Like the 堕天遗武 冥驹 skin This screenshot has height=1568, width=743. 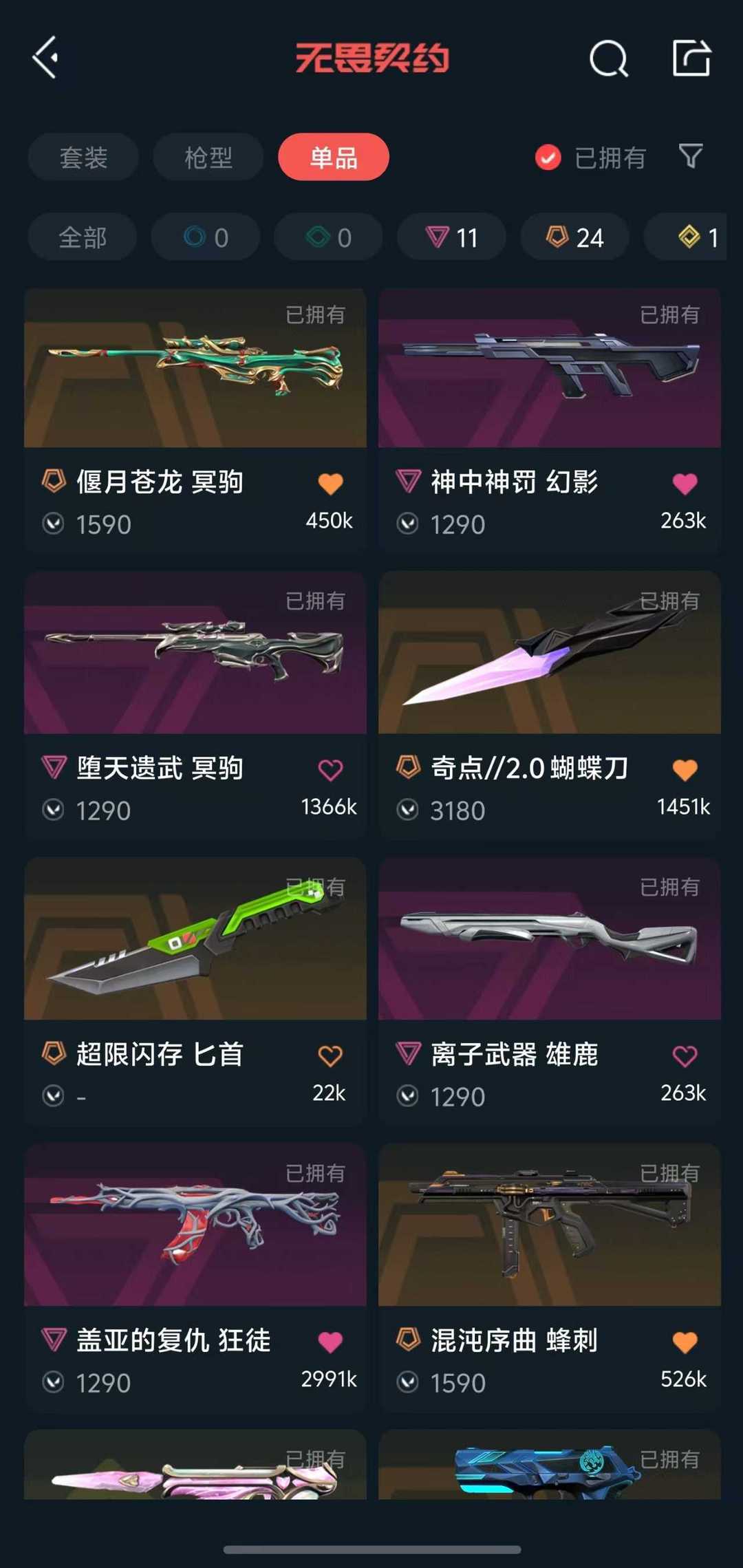pos(330,770)
